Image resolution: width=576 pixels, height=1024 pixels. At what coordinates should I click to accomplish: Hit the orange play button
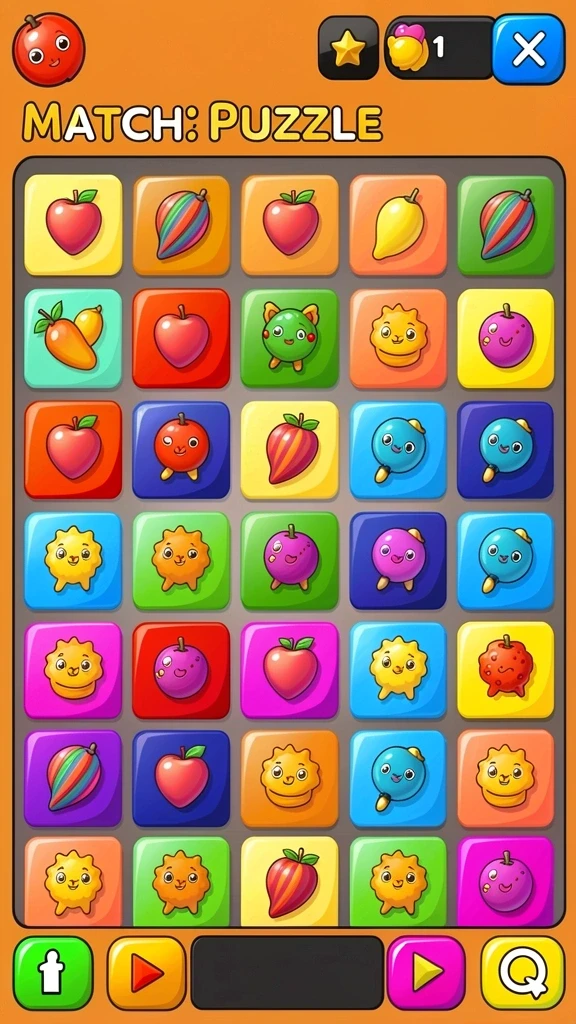tap(146, 972)
